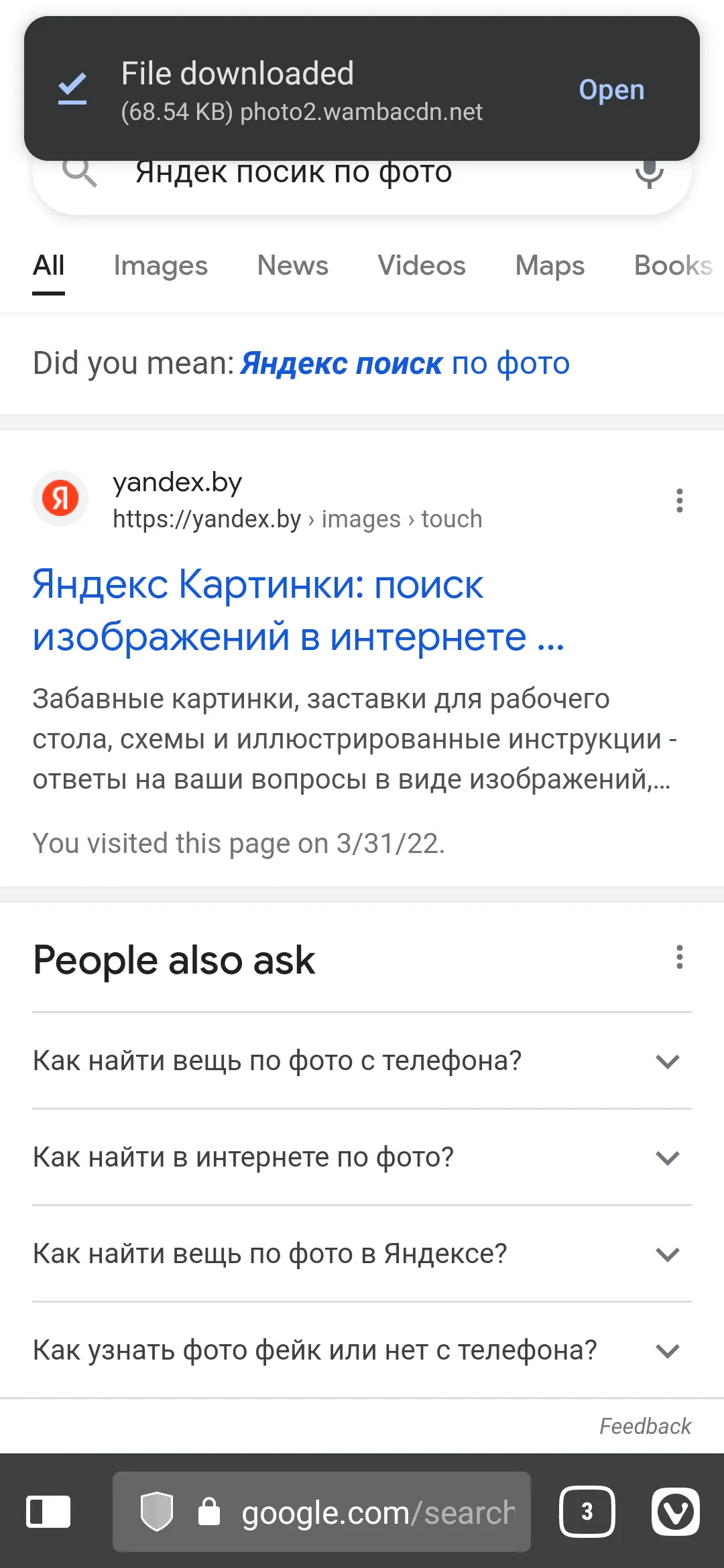Viewport: 724px width, 1568px height.
Task: Open the downloaded file from the notification
Action: 611,90
